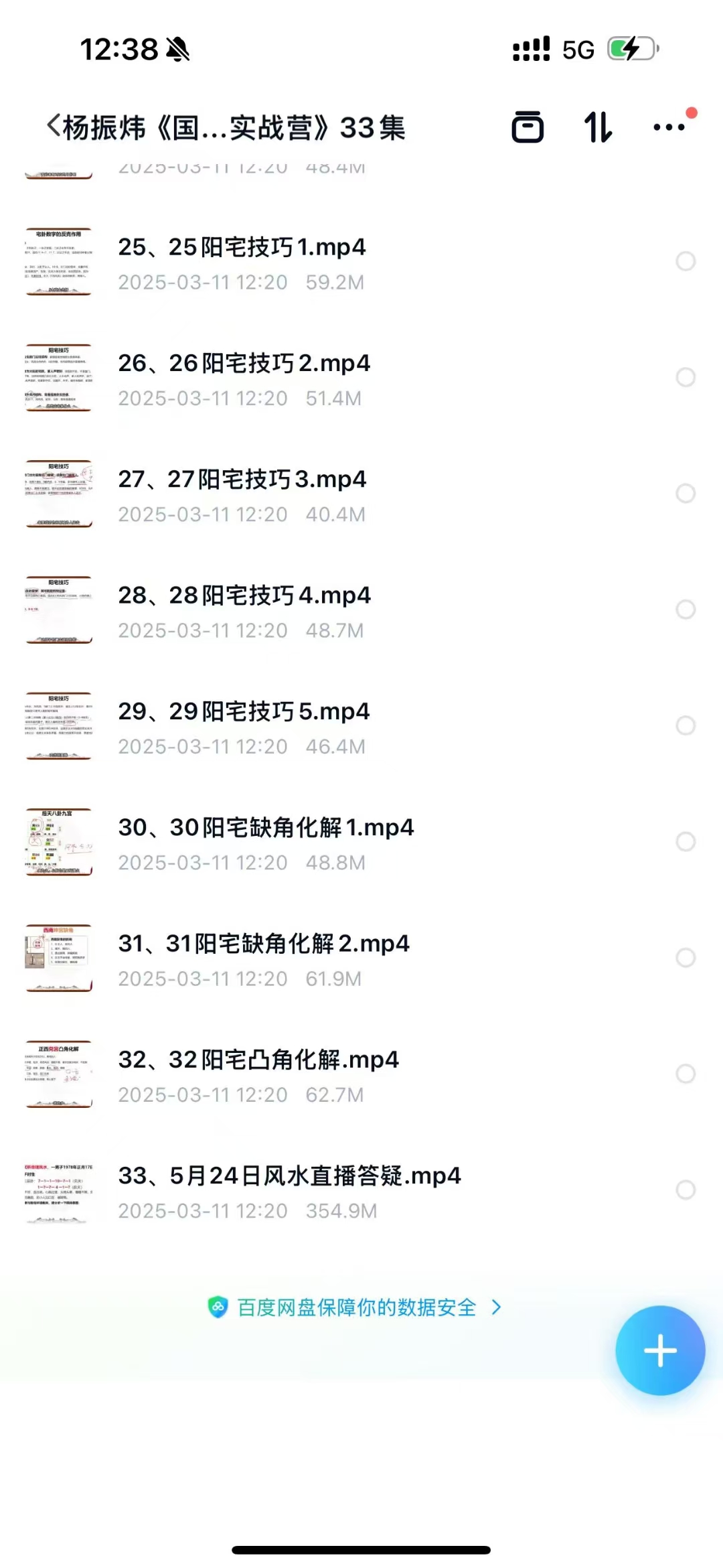Tick the circle beside 28阳宅技巧4.mp4
The height and width of the screenshot is (1568, 723).
pyautogui.click(x=686, y=610)
